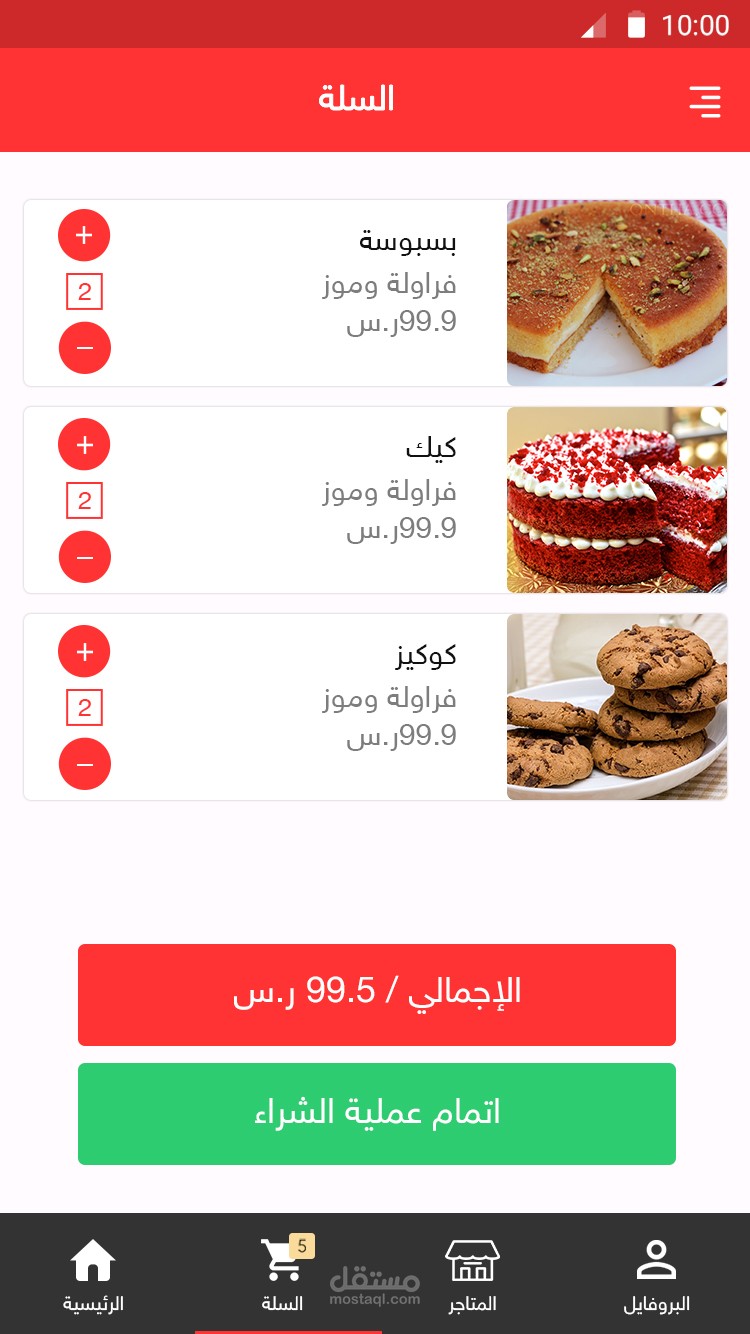Screen dimensions: 750x1334
Task: Open the البروفايل profile tab
Action: pyautogui.click(x=656, y=1274)
